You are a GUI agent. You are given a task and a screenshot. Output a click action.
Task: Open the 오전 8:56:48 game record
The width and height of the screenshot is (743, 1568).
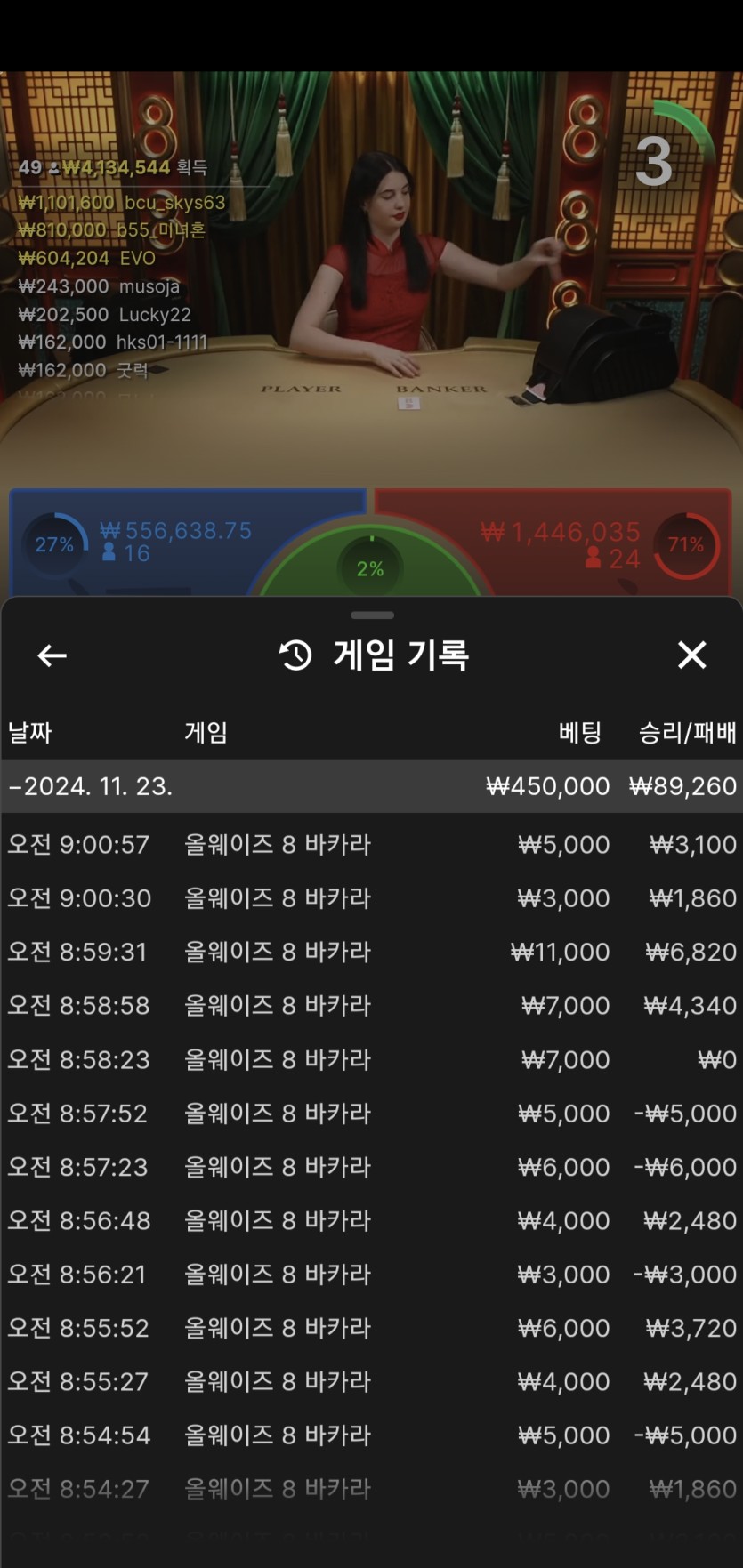tap(371, 1220)
